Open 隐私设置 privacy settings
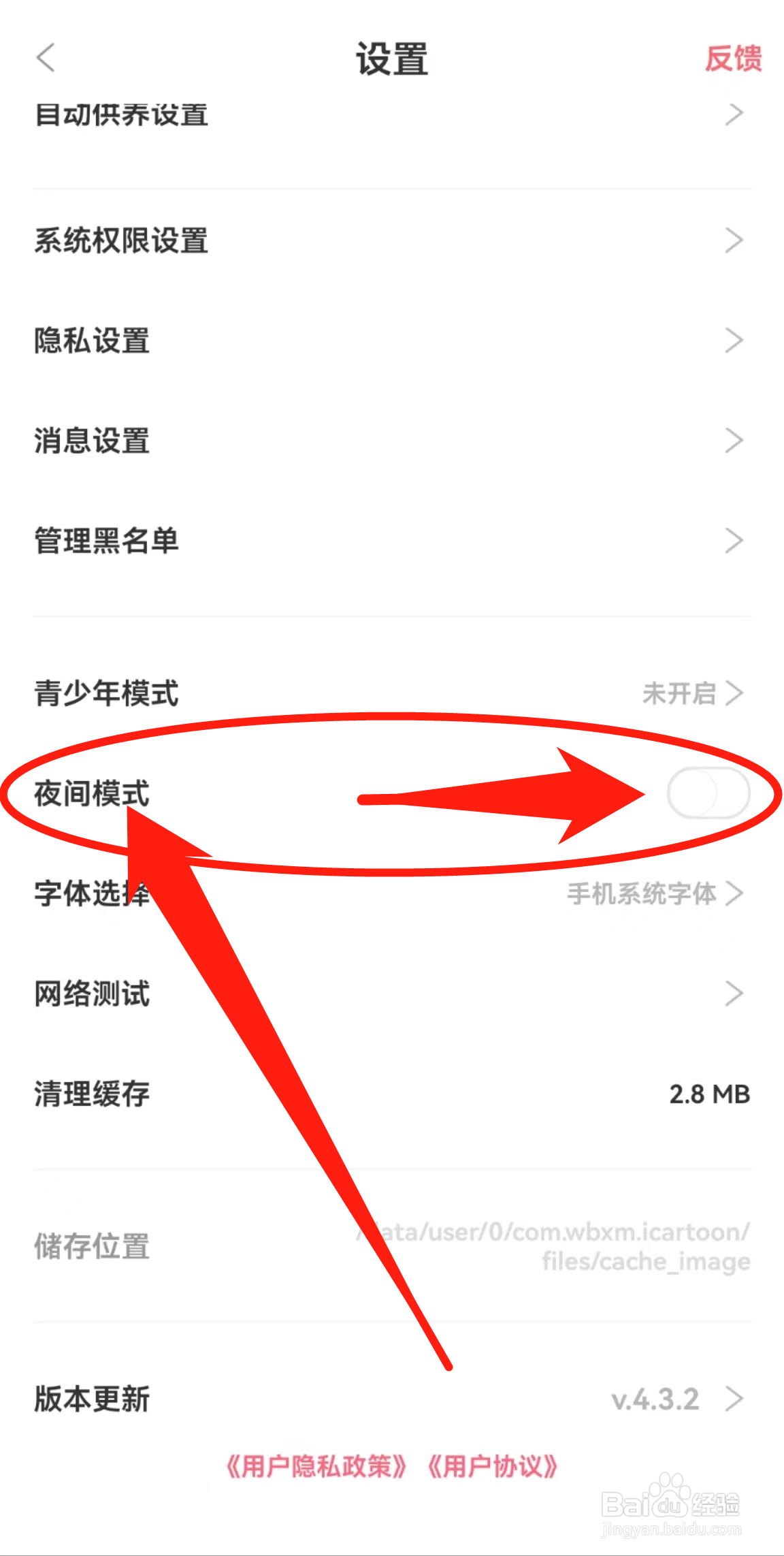784x1556 pixels. click(392, 340)
